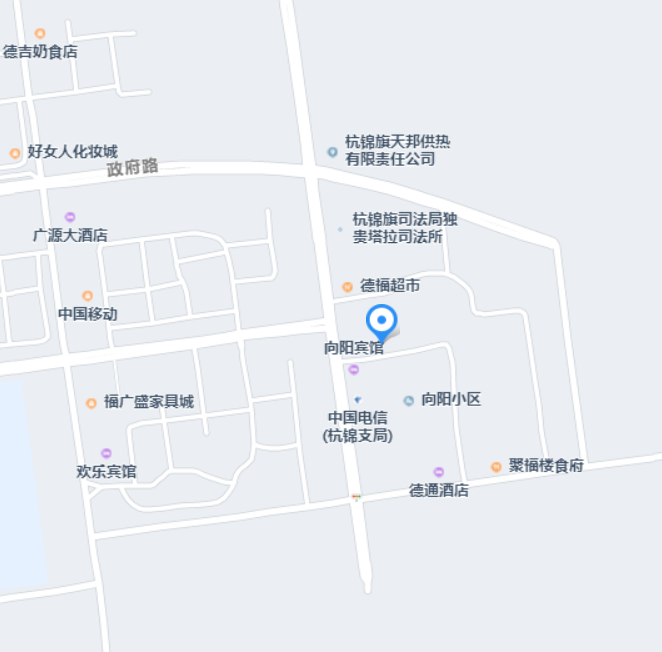Viewport: 662px width, 652px height.
Task: Select the 德福超市 map marker
Action: [x=347, y=286]
